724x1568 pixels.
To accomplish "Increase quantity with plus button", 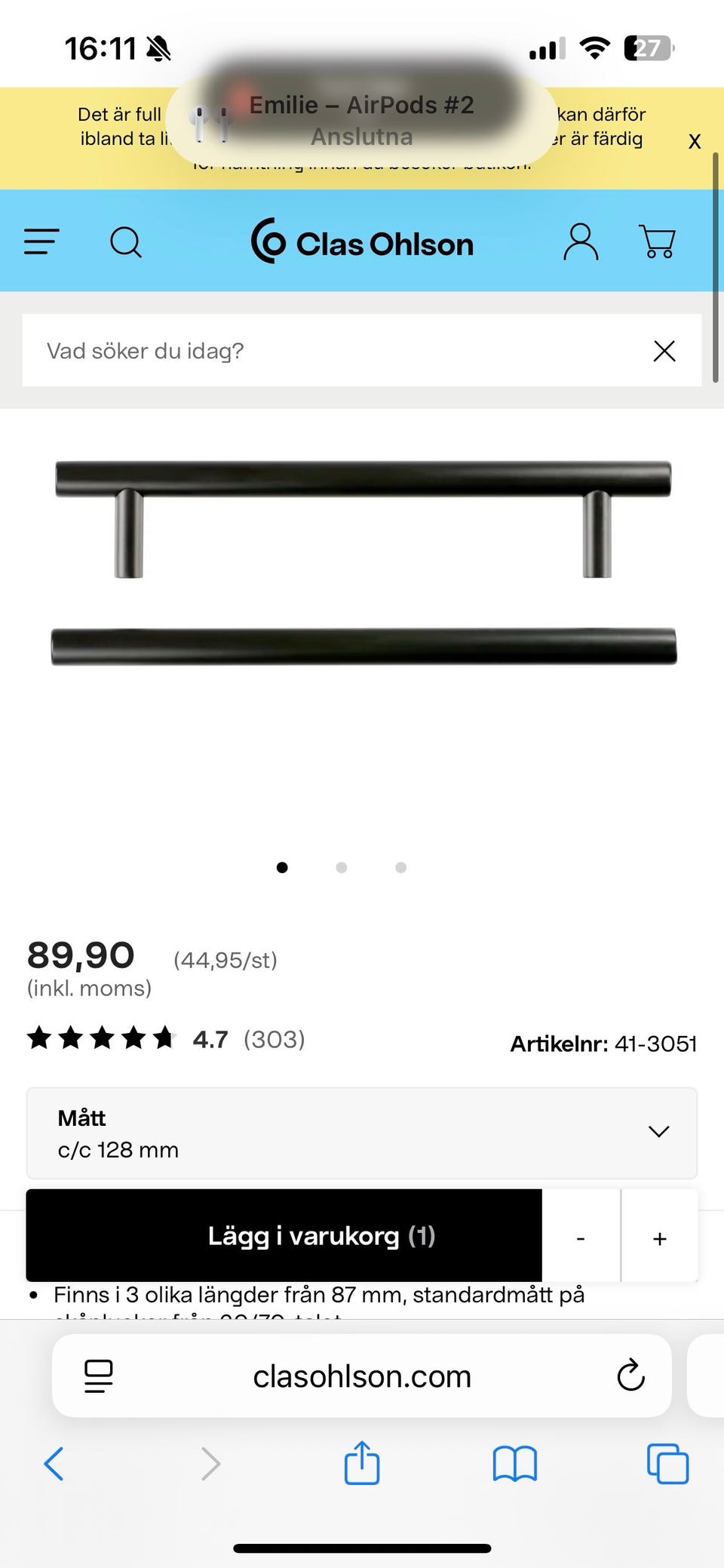I will pos(660,1238).
